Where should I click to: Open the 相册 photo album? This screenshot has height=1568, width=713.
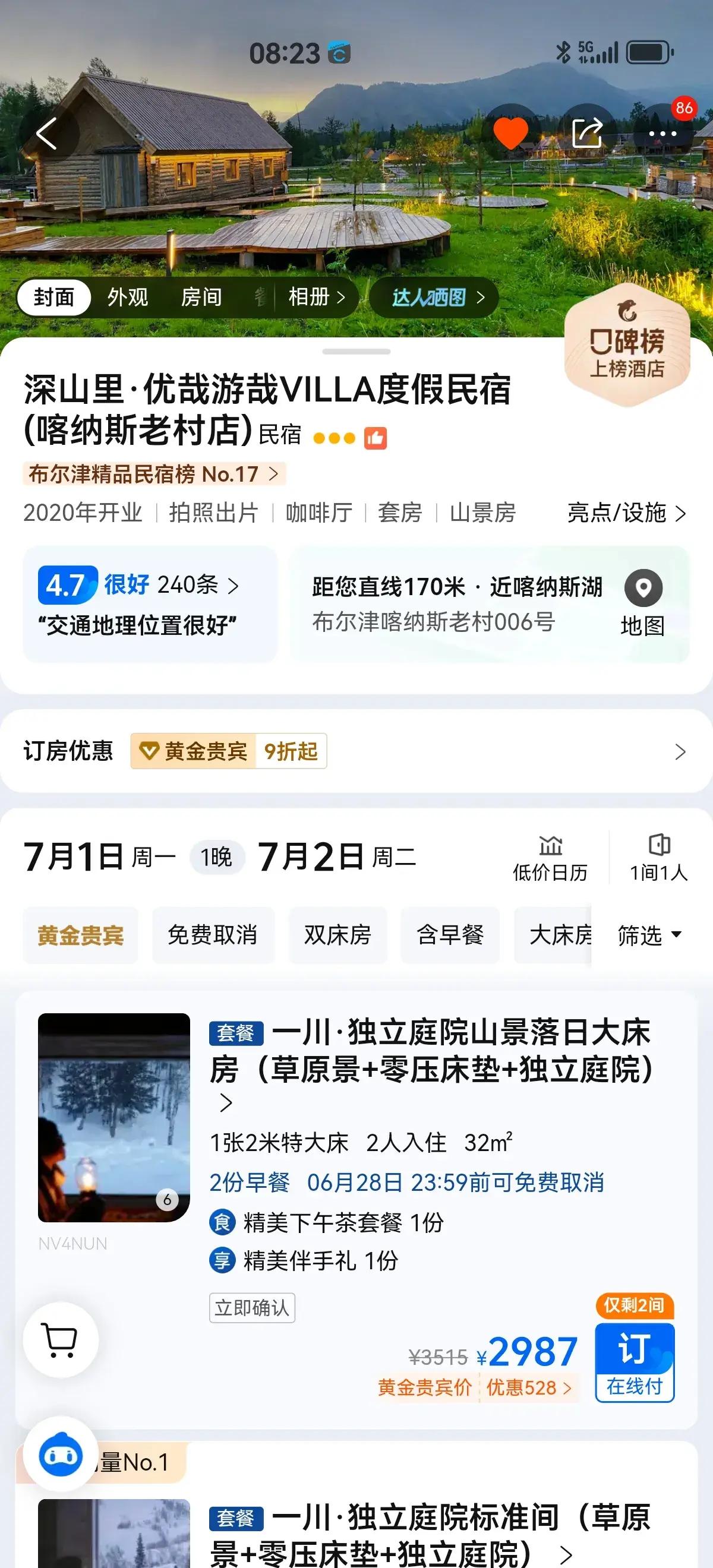(x=317, y=298)
